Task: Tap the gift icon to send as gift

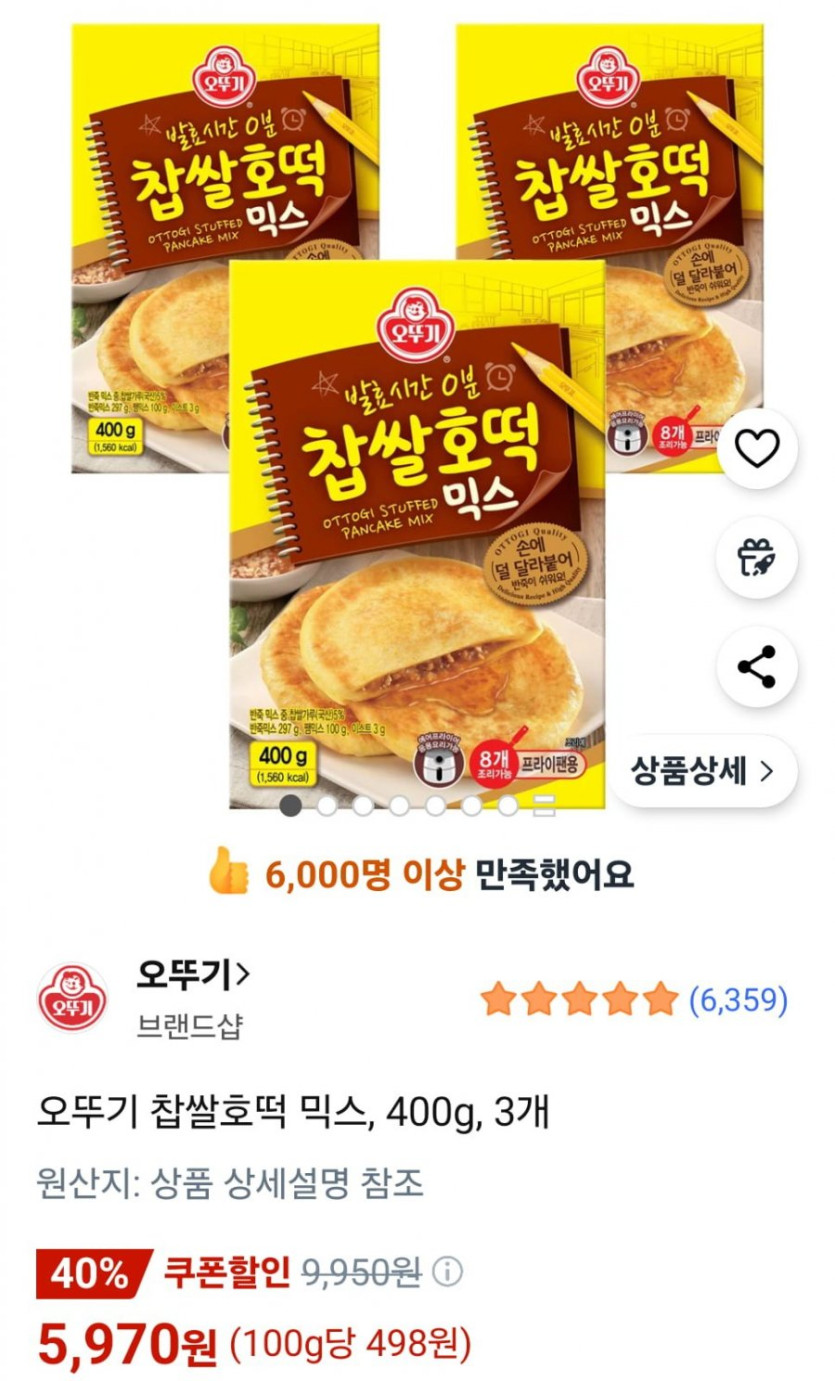Action: pyautogui.click(x=757, y=558)
